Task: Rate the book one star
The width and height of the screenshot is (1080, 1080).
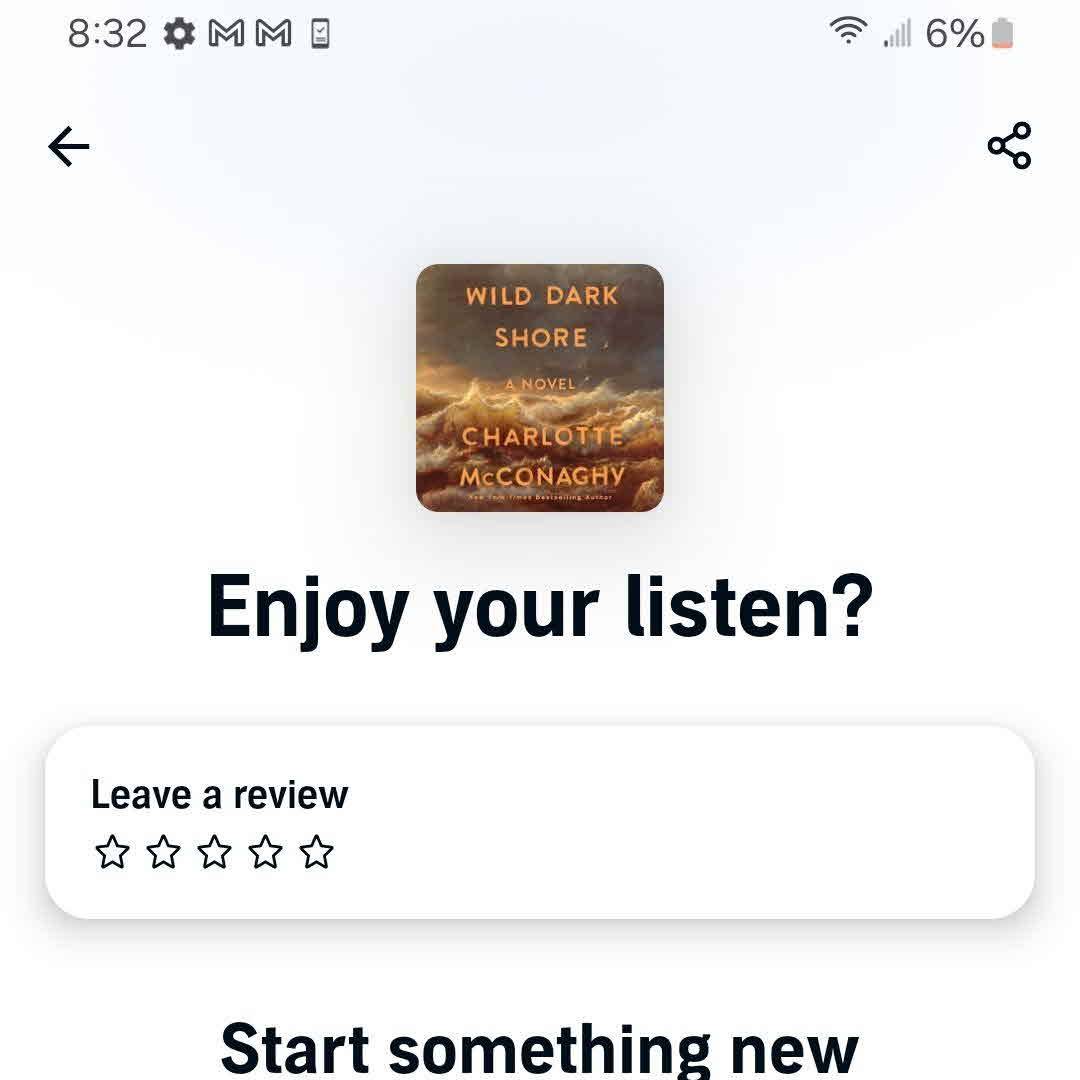Action: pyautogui.click(x=111, y=853)
